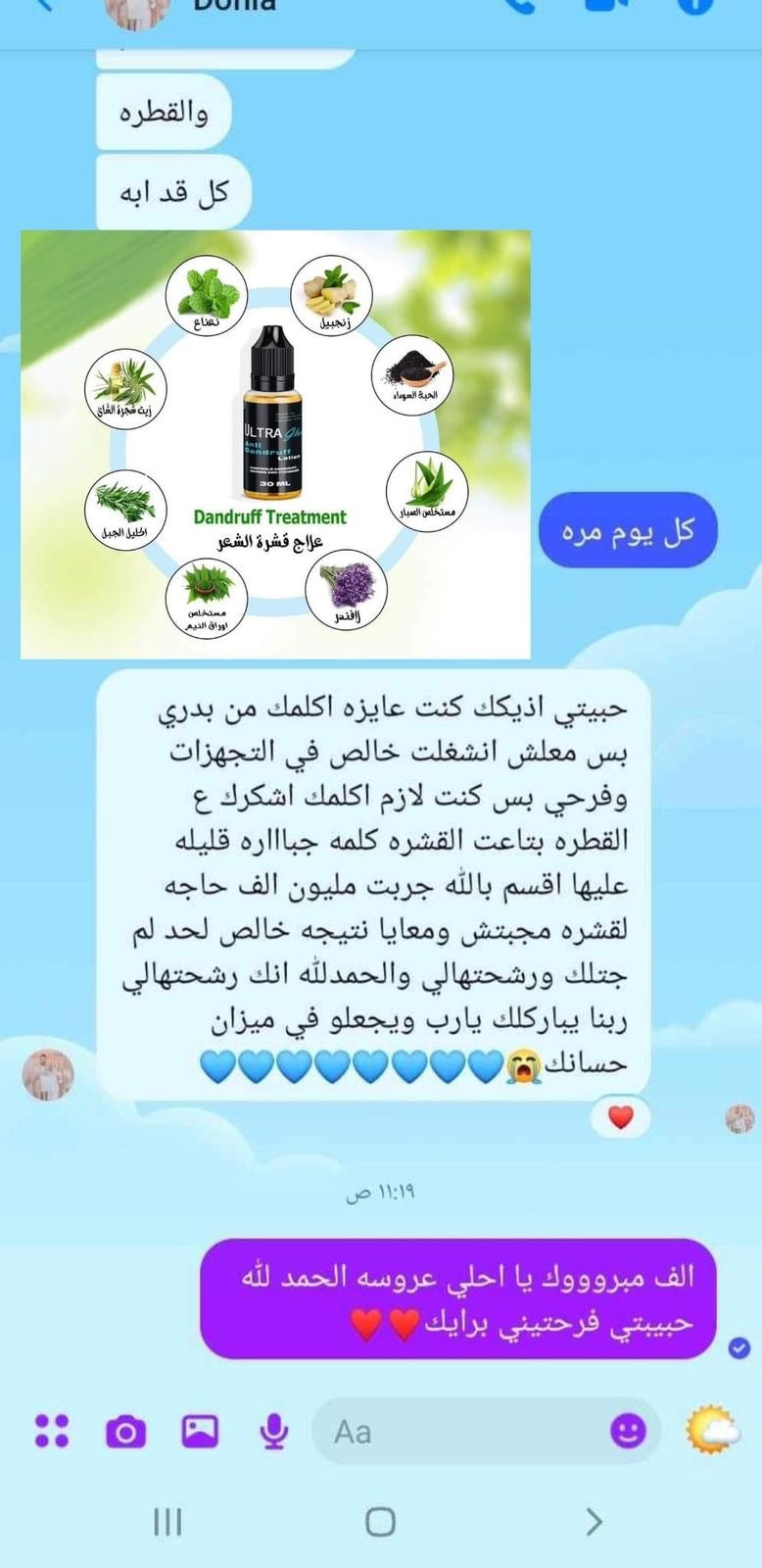762x1568 pixels.
Task: Open the emoji picker in message field
Action: point(628,1431)
